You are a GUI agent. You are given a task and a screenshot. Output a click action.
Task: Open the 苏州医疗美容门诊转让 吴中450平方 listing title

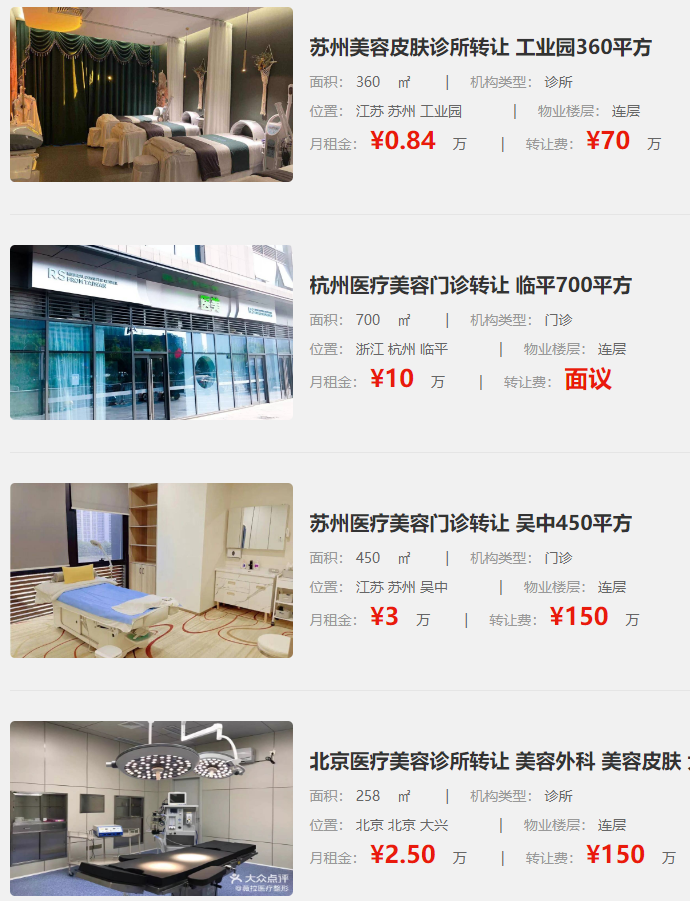point(470,524)
